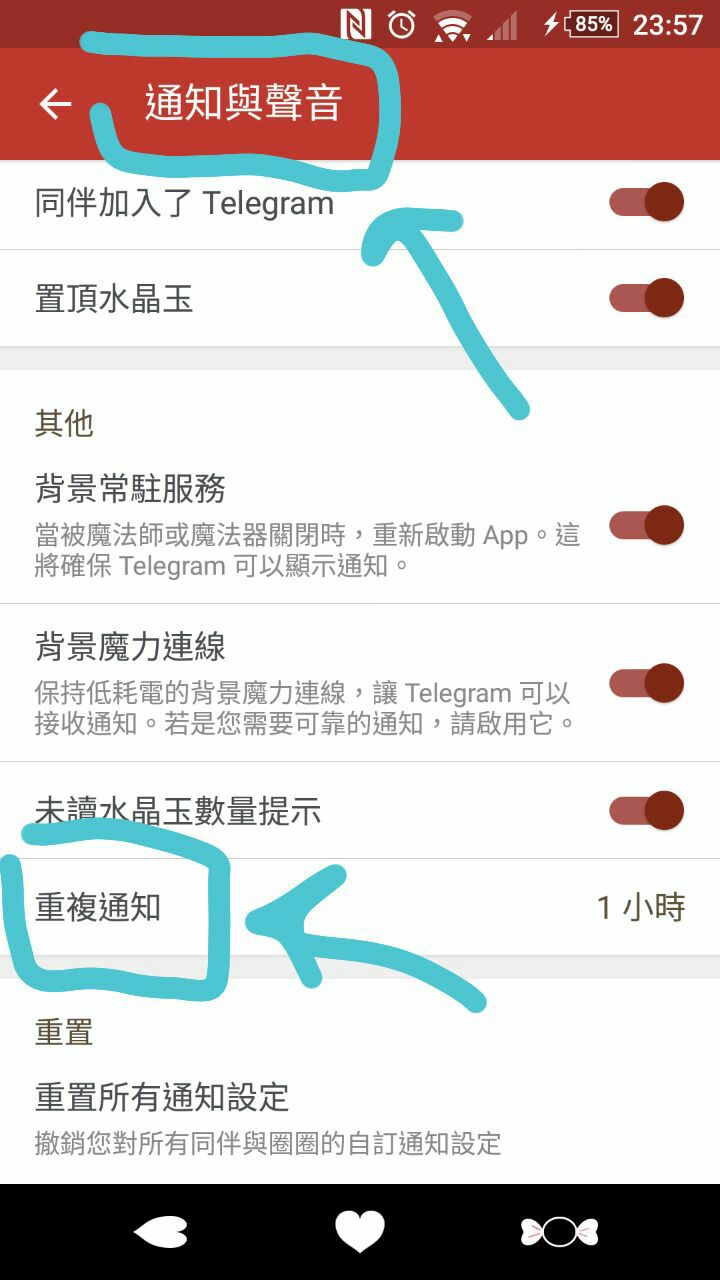Tap the heart-shaped home button

pos(360,1232)
